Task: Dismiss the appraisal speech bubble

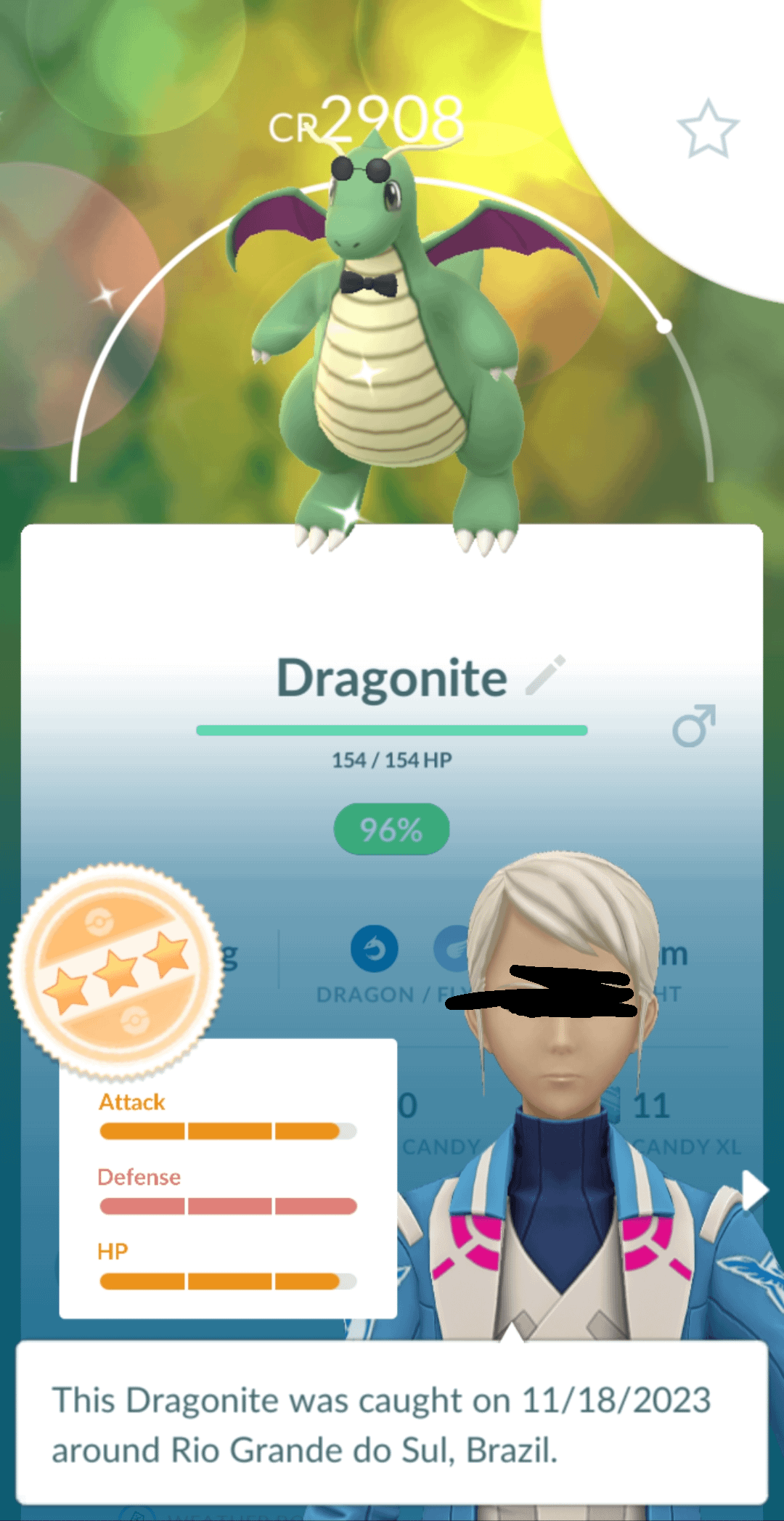Action: (392, 1424)
